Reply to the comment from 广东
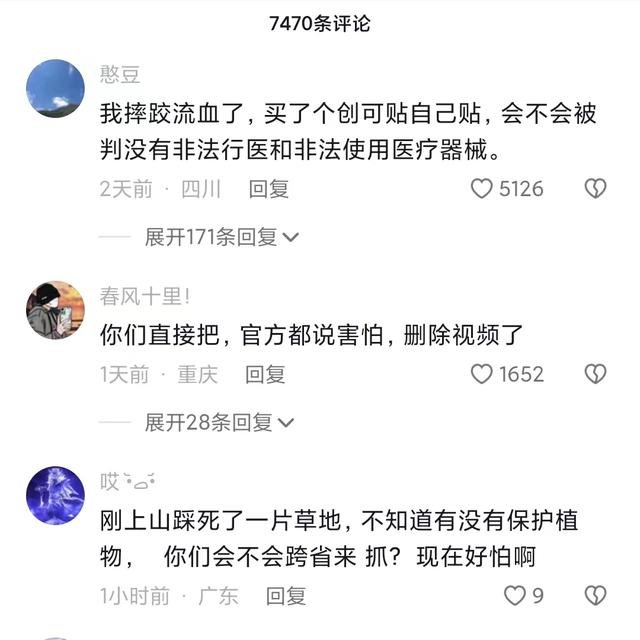Screen dimensions: 640x640 286,596
